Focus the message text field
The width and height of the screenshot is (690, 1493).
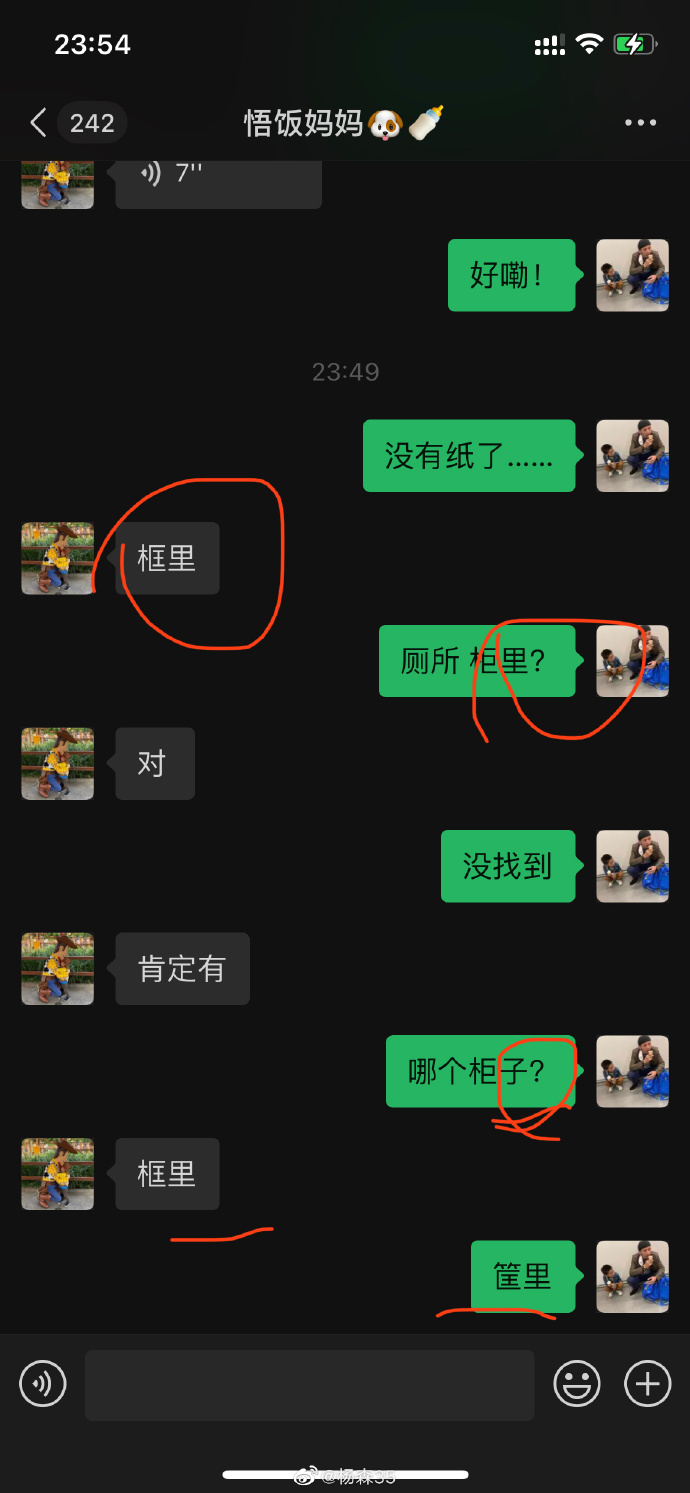[x=309, y=1385]
